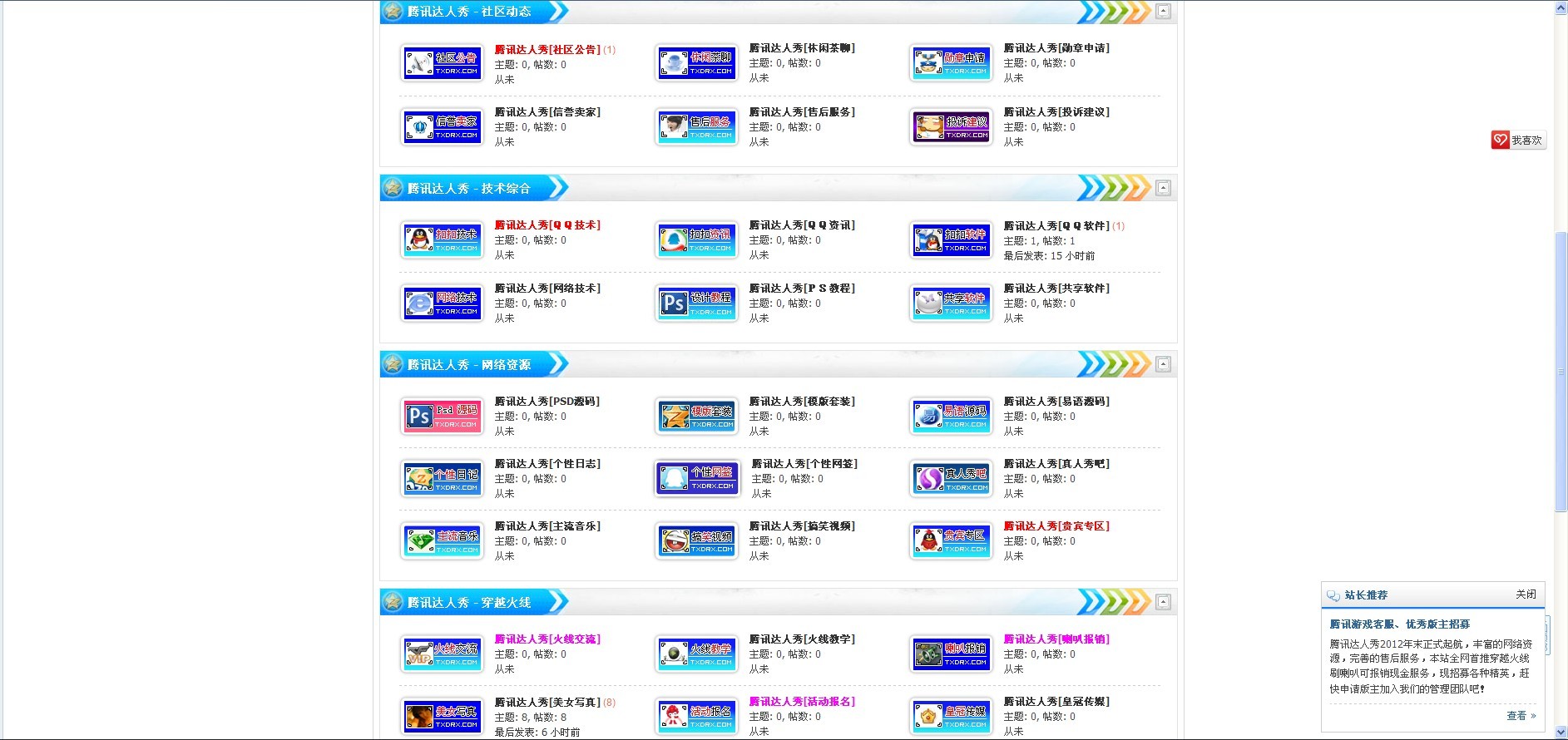
Task: Collapse the 网络资源 section
Action: point(1163,364)
